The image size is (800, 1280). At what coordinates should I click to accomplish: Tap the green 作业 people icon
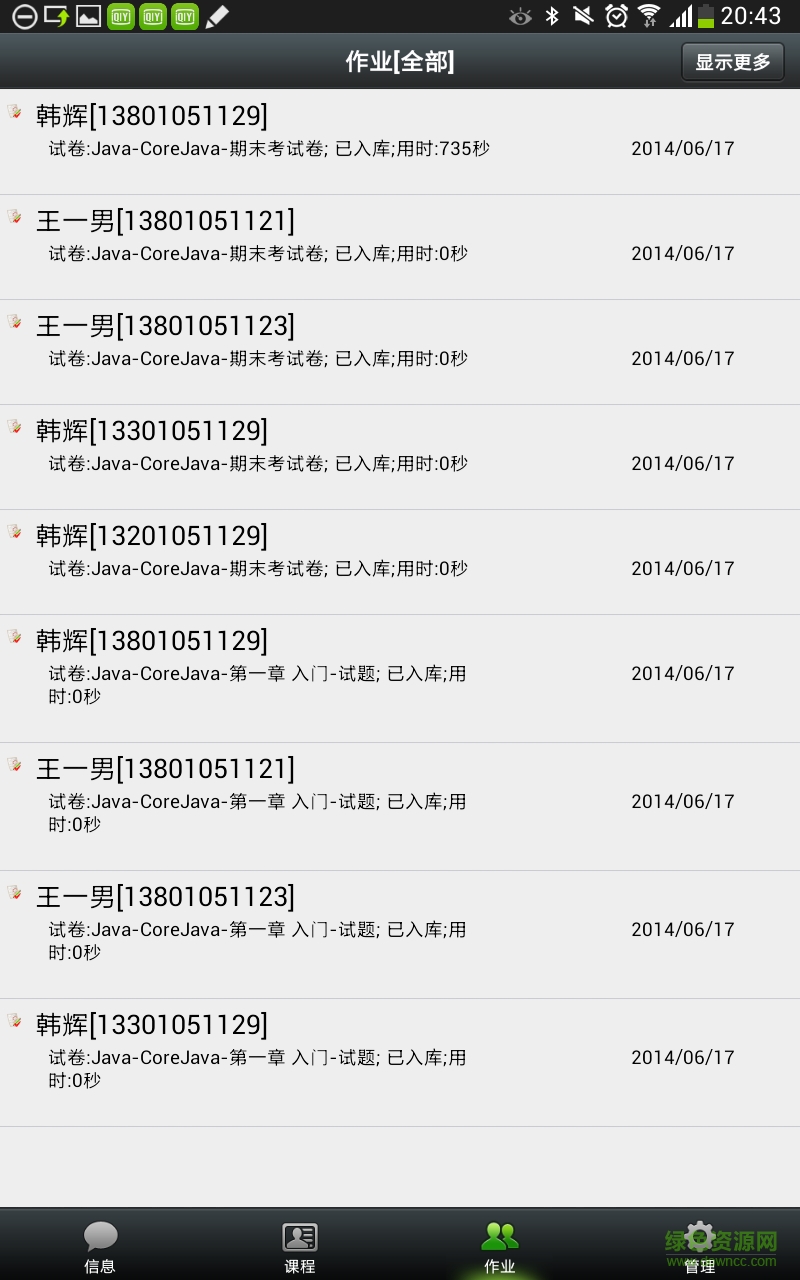pyautogui.click(x=499, y=1235)
